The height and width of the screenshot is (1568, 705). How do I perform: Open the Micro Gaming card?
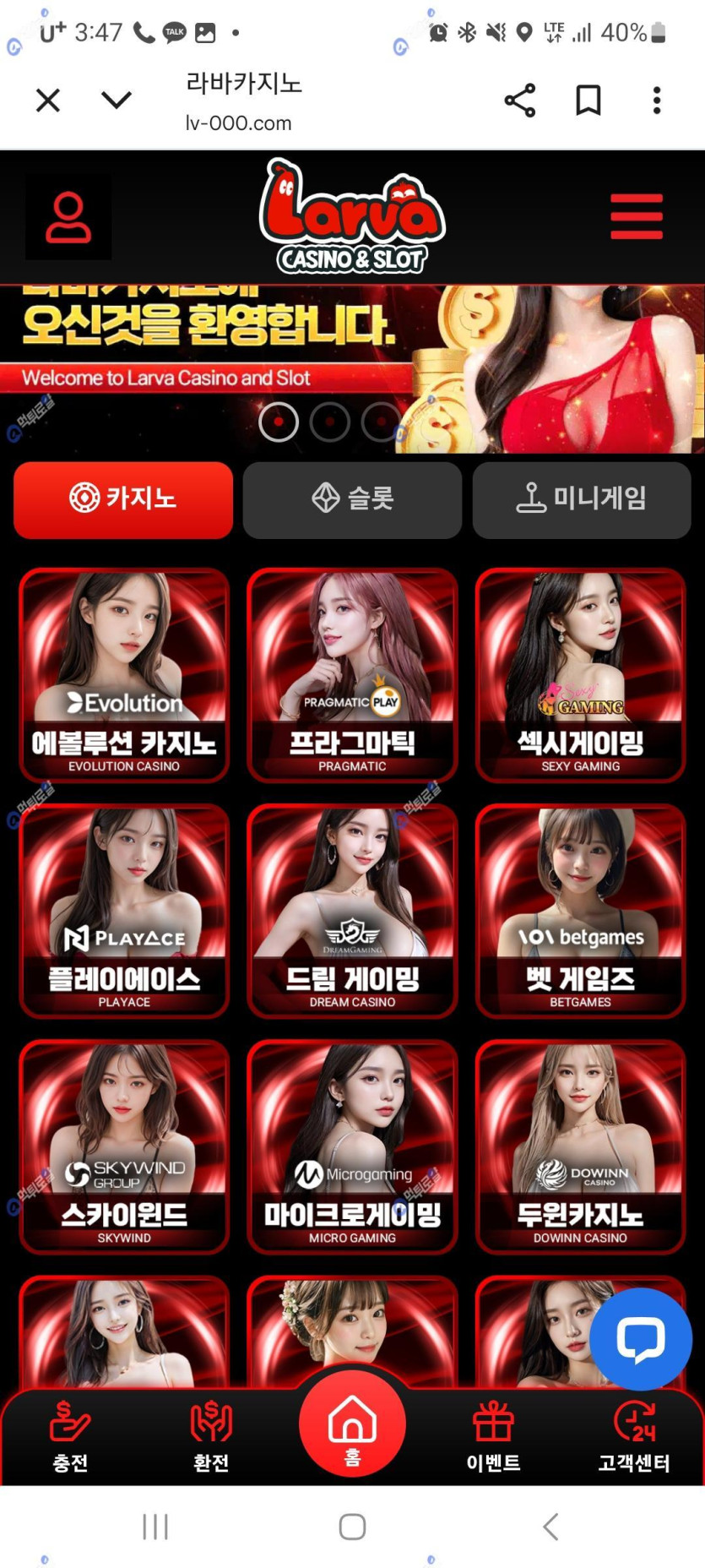pos(352,1146)
